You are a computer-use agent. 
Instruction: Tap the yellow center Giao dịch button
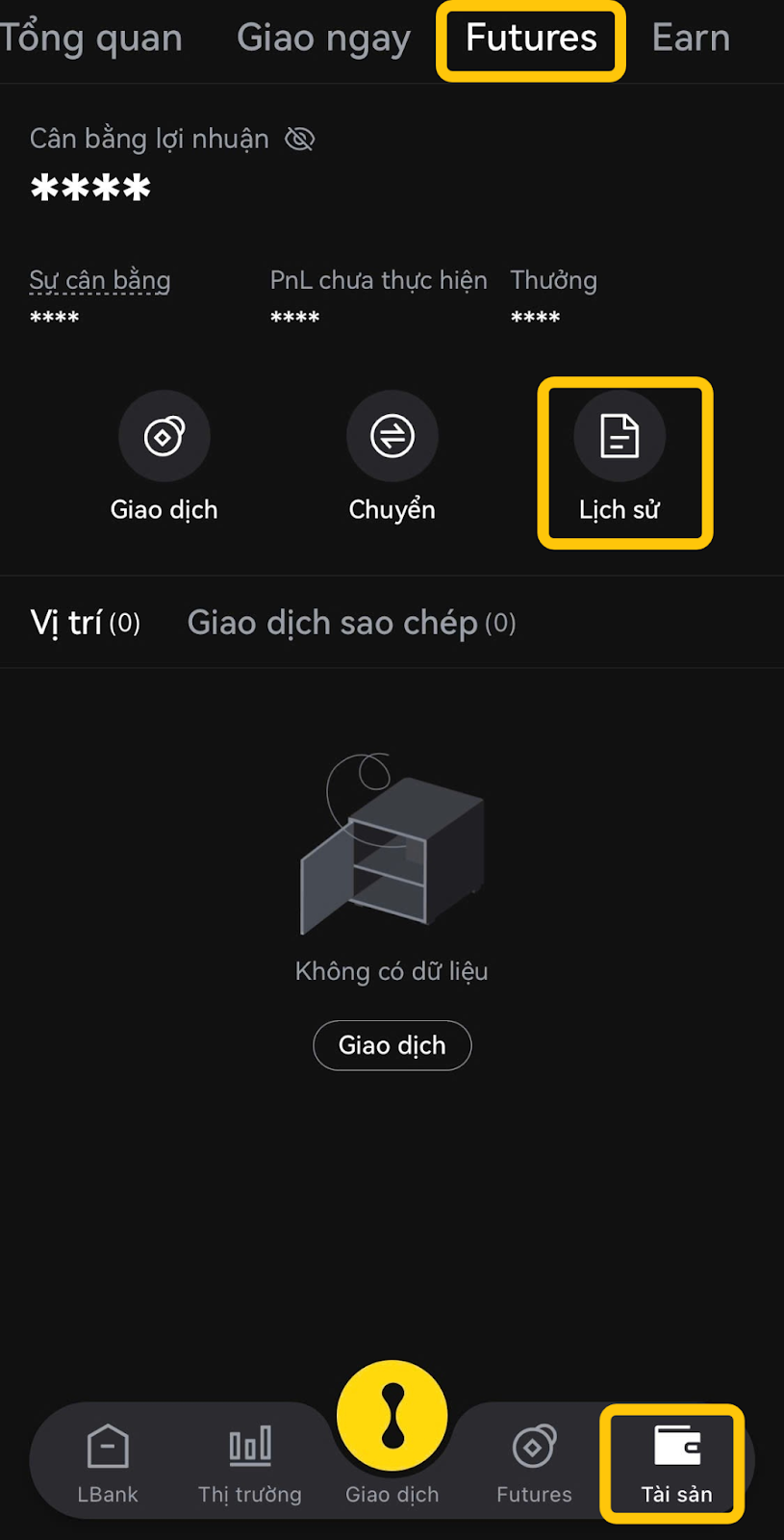coord(392,1417)
